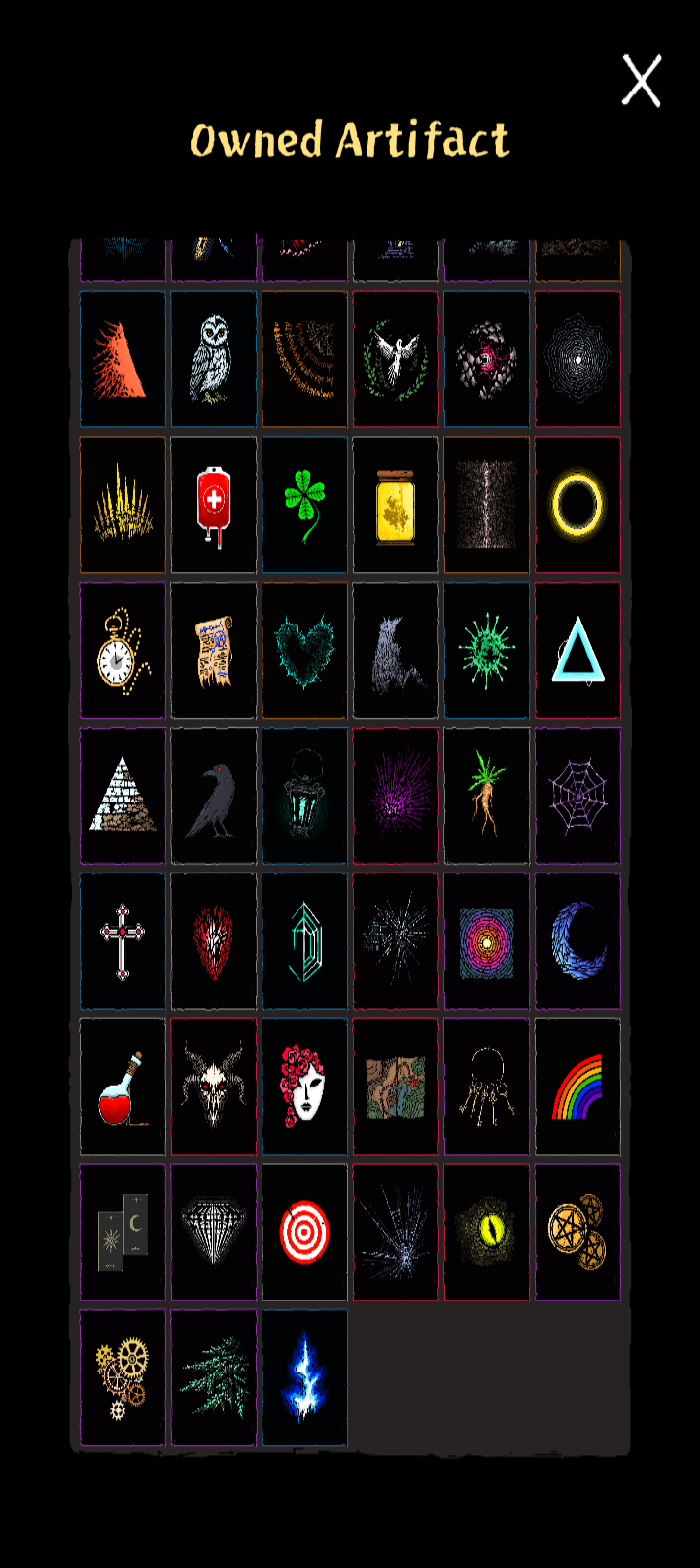700x1568 pixels.
Task: View the parchment scroll artifact
Action: [x=213, y=651]
